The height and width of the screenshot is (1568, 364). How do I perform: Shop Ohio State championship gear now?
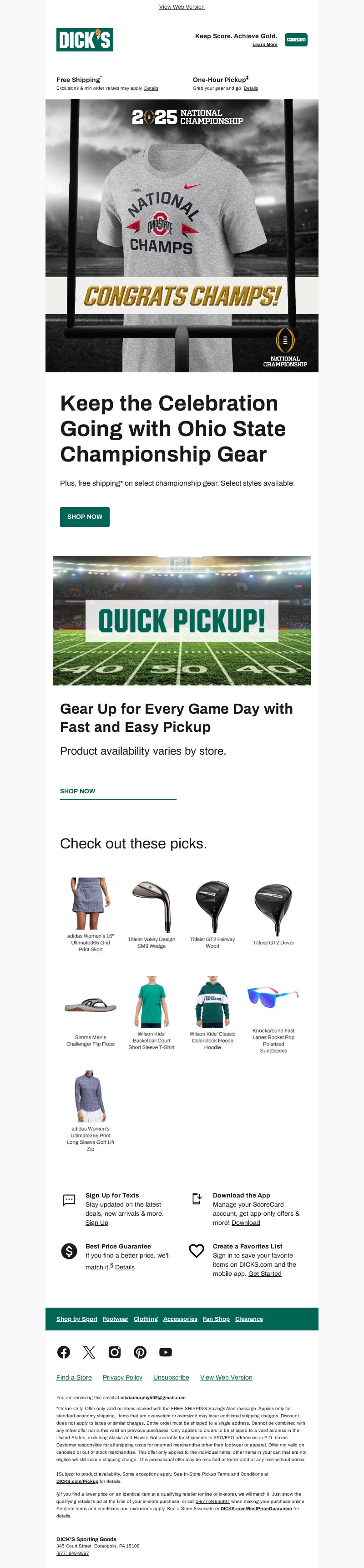[85, 516]
